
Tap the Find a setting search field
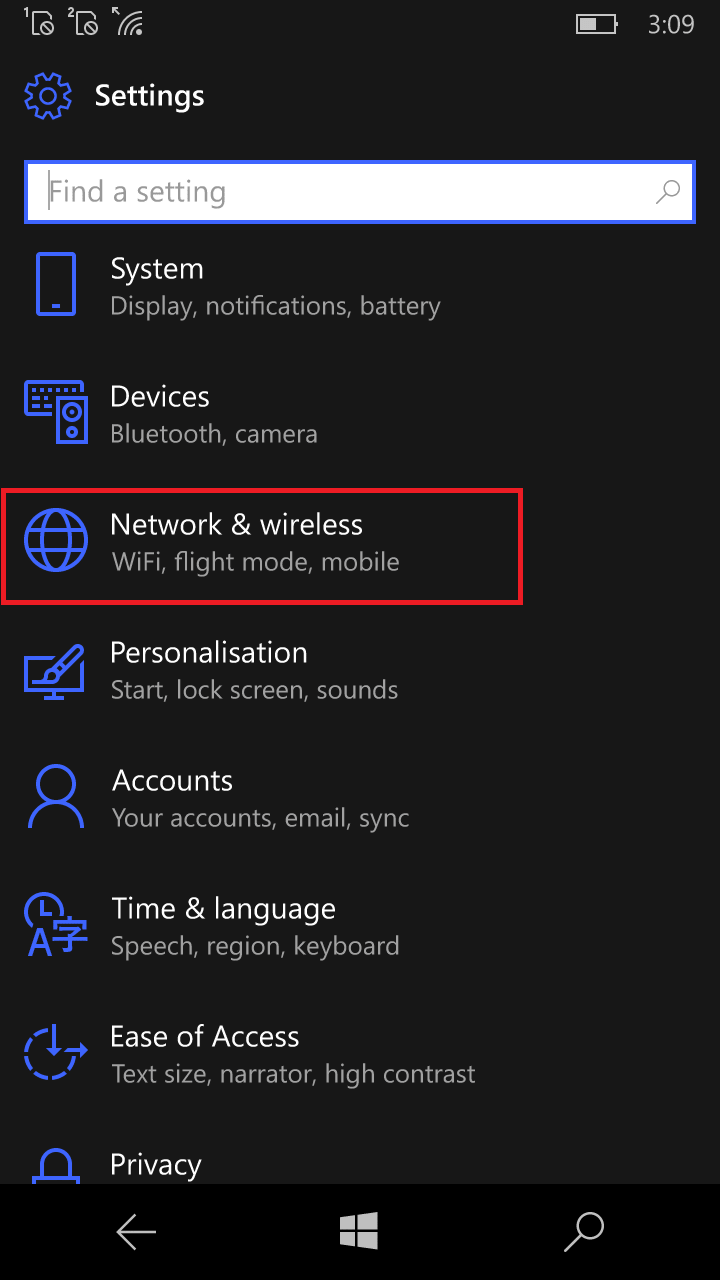tap(359, 191)
